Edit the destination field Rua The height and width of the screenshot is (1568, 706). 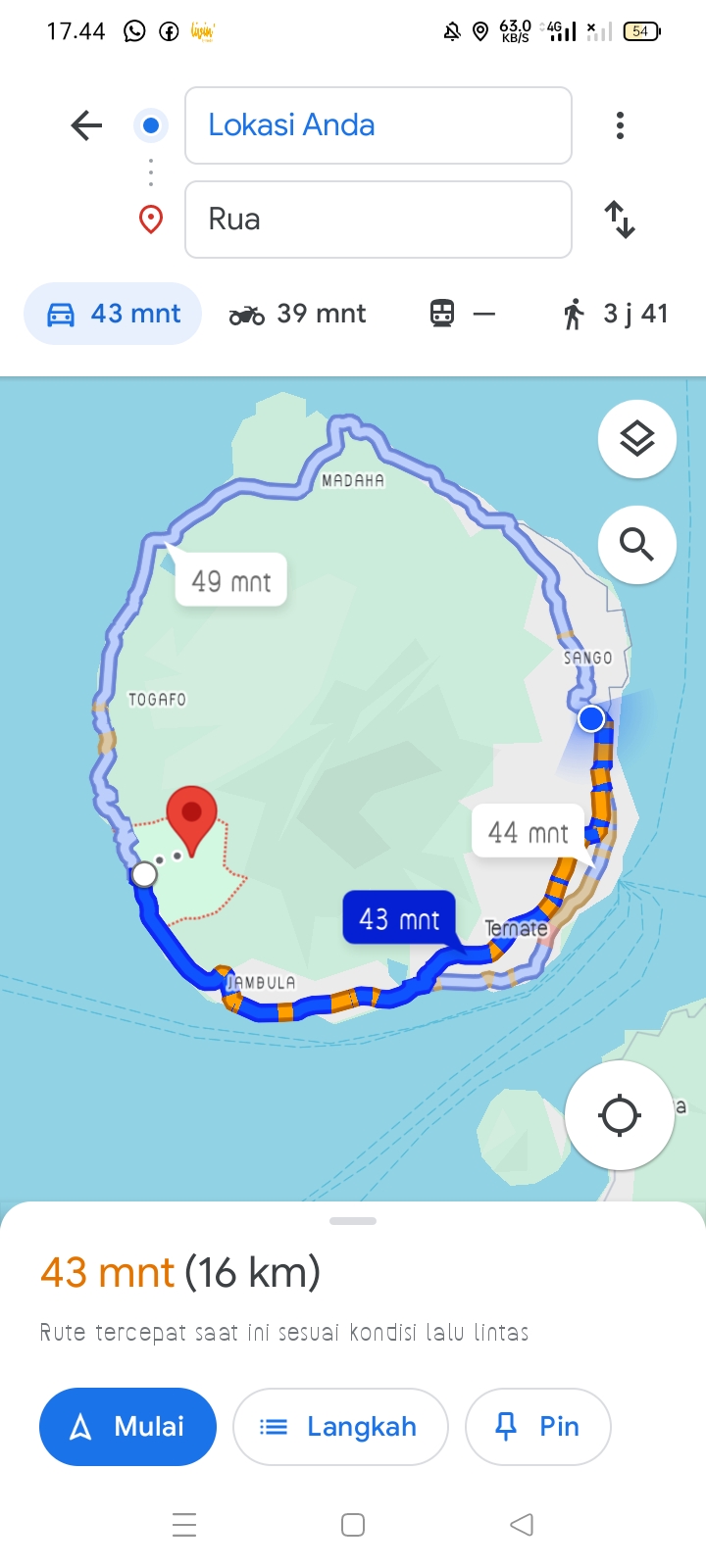pyautogui.click(x=378, y=220)
